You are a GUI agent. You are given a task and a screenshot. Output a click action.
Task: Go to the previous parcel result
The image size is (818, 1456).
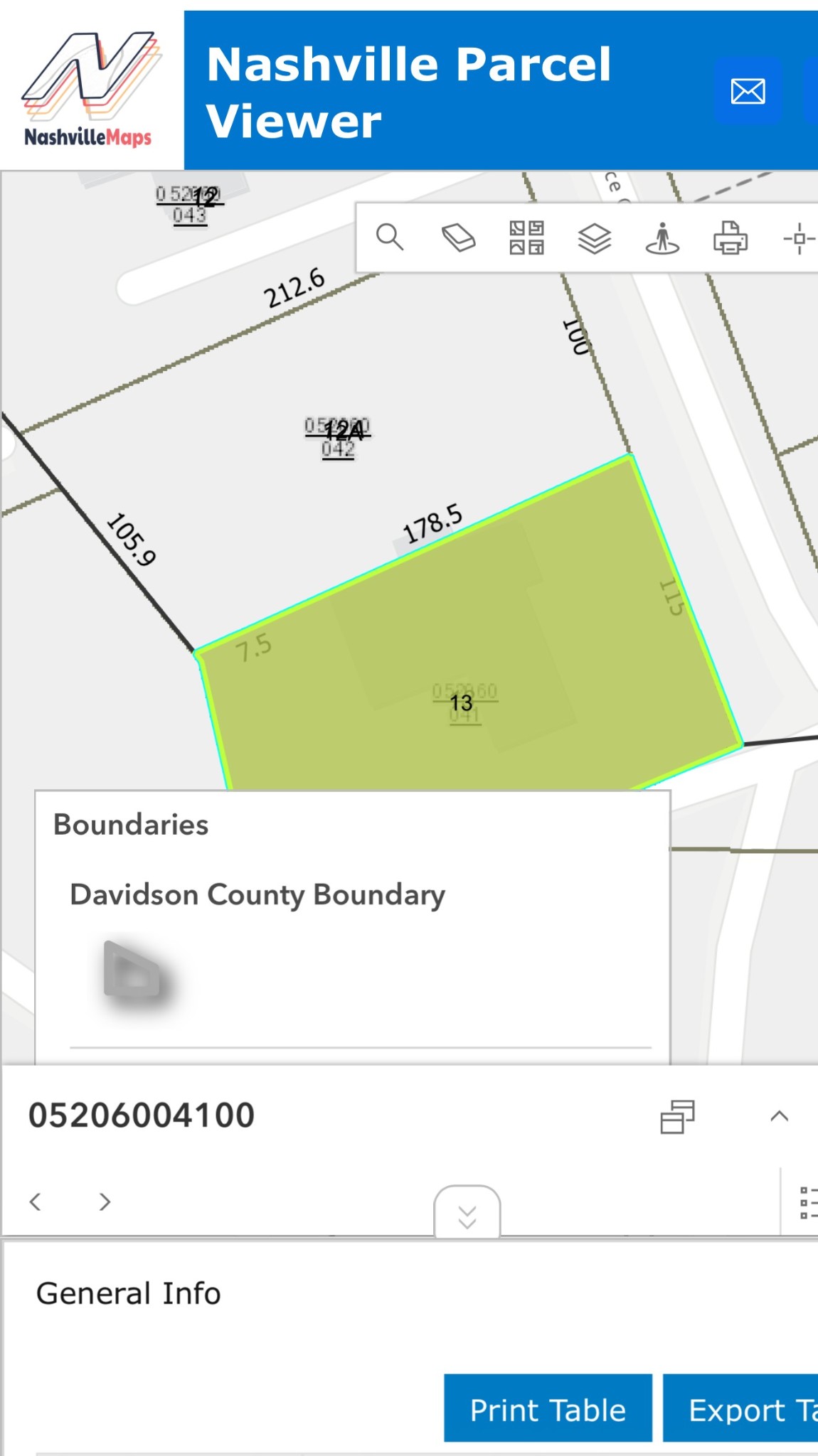click(x=36, y=1201)
